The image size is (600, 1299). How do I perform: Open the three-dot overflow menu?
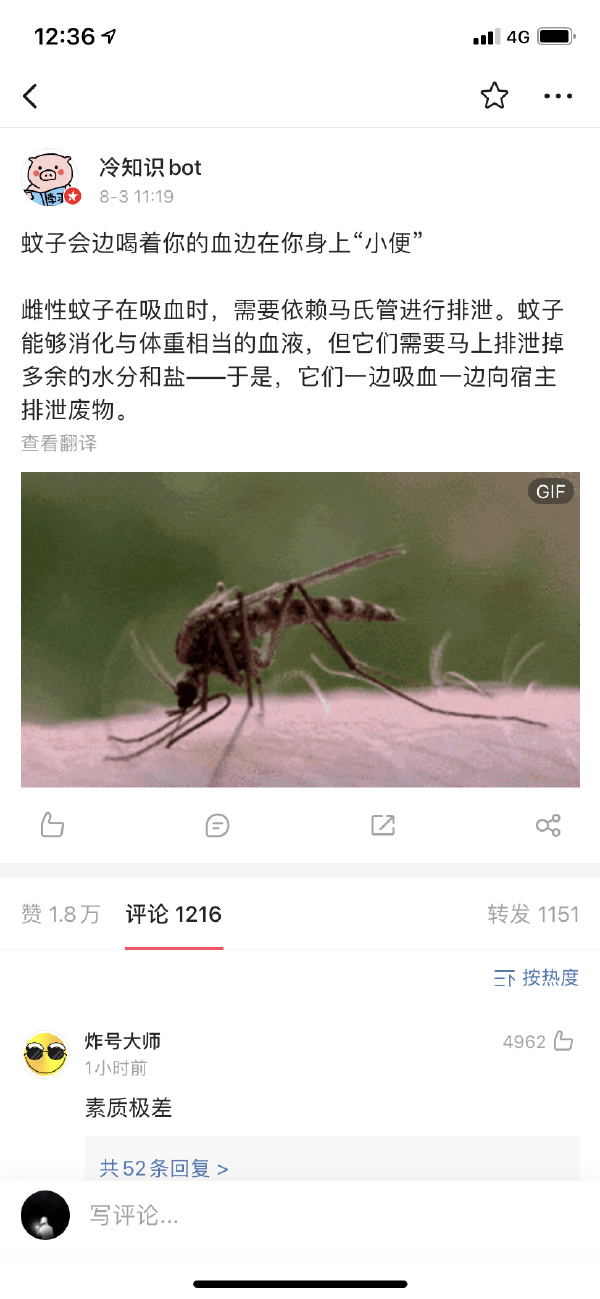tap(558, 96)
